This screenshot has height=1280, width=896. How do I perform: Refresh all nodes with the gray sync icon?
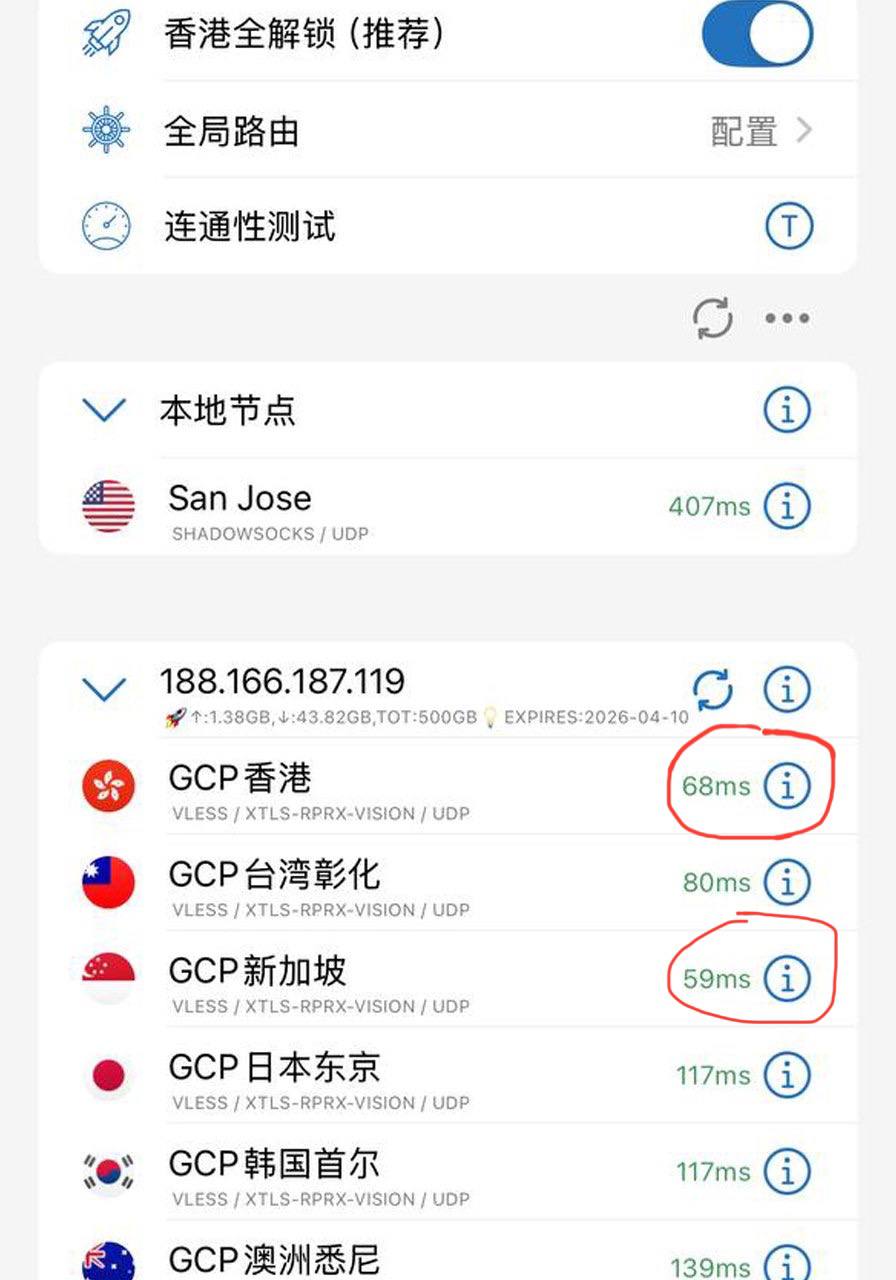click(x=713, y=319)
